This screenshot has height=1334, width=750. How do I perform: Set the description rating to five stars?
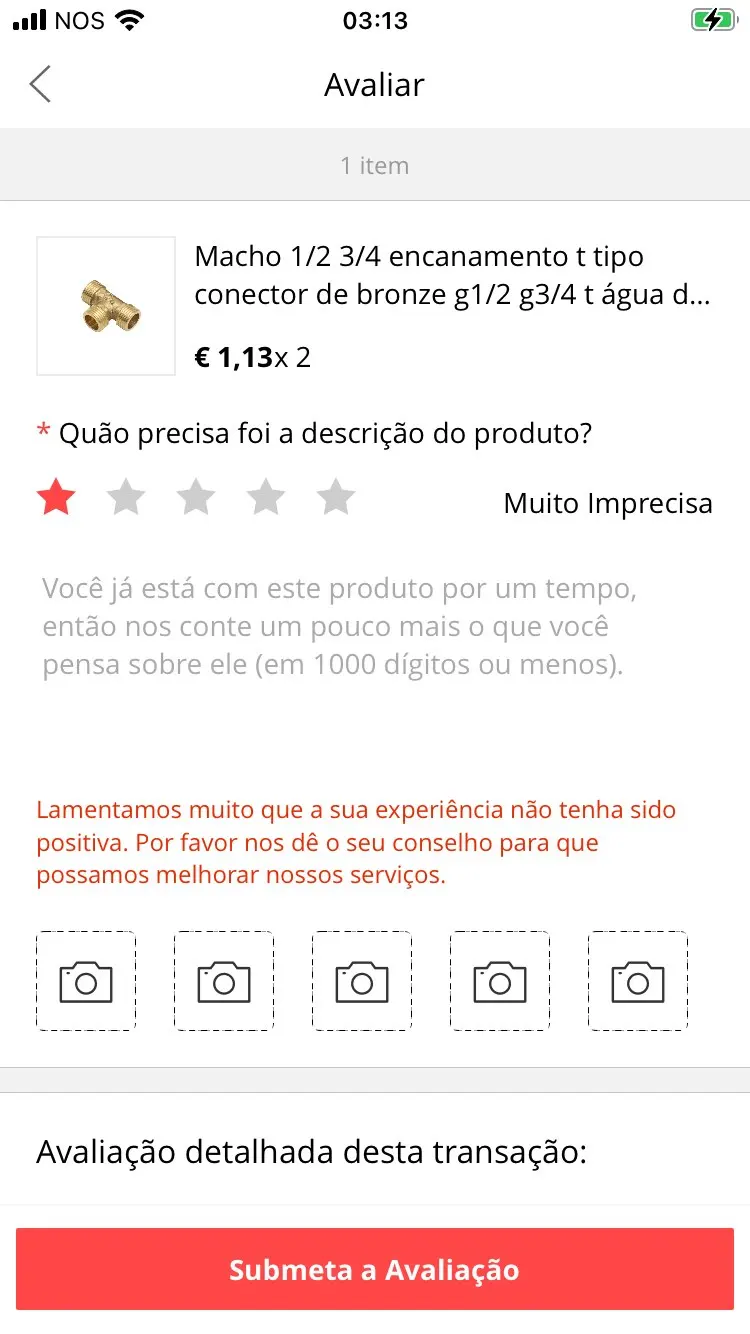tap(336, 497)
